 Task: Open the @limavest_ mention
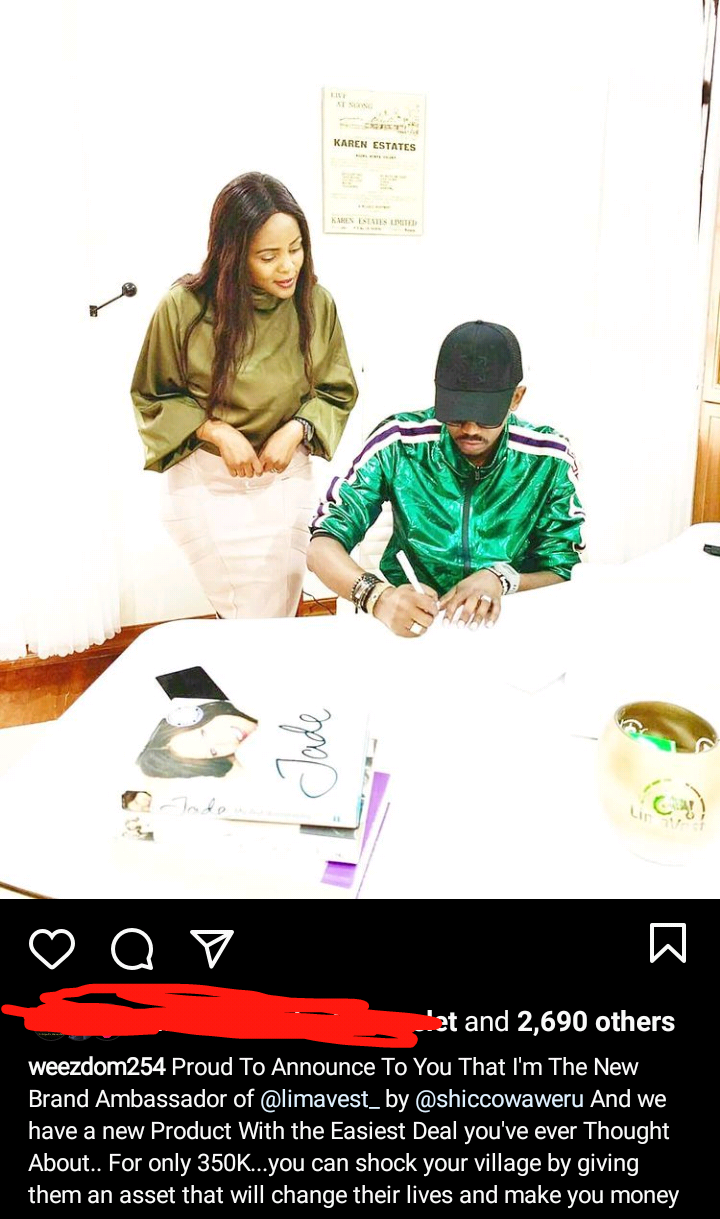point(320,1099)
